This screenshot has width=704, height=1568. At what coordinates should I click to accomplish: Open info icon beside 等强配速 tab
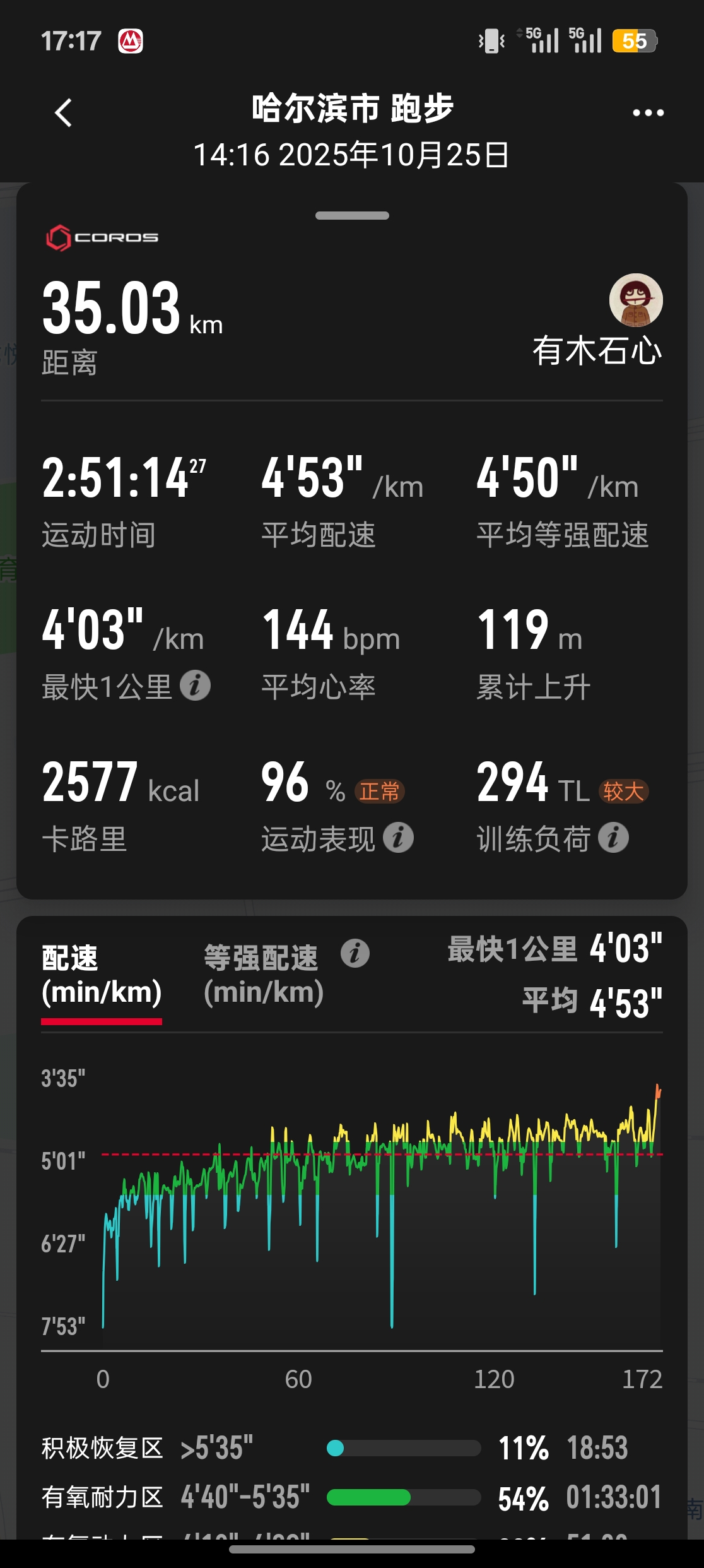(355, 953)
